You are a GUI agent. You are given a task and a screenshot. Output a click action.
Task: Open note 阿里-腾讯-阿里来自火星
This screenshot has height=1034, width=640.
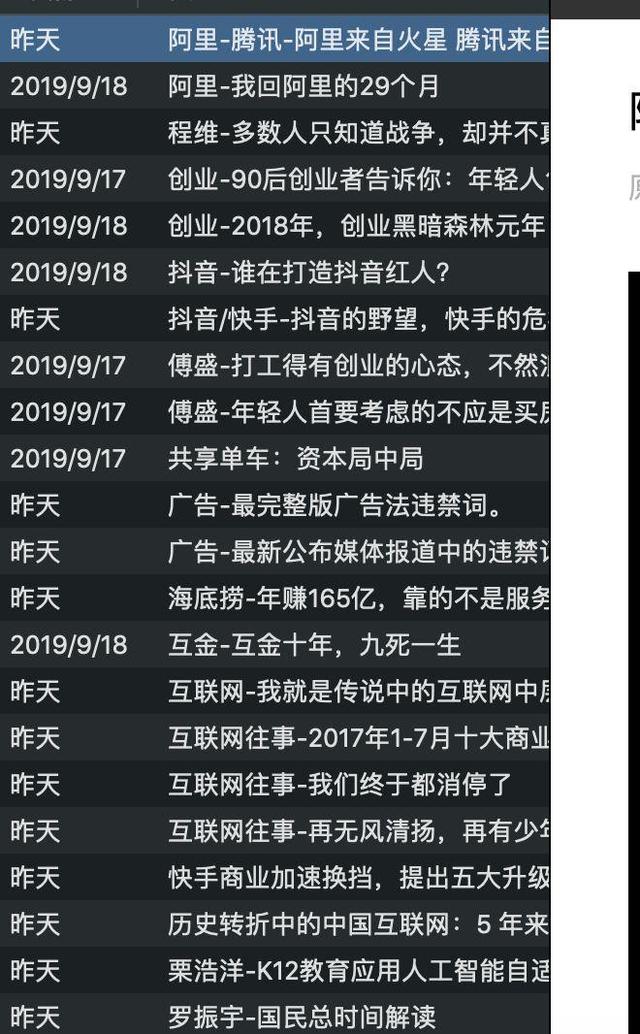pyautogui.click(x=274, y=39)
